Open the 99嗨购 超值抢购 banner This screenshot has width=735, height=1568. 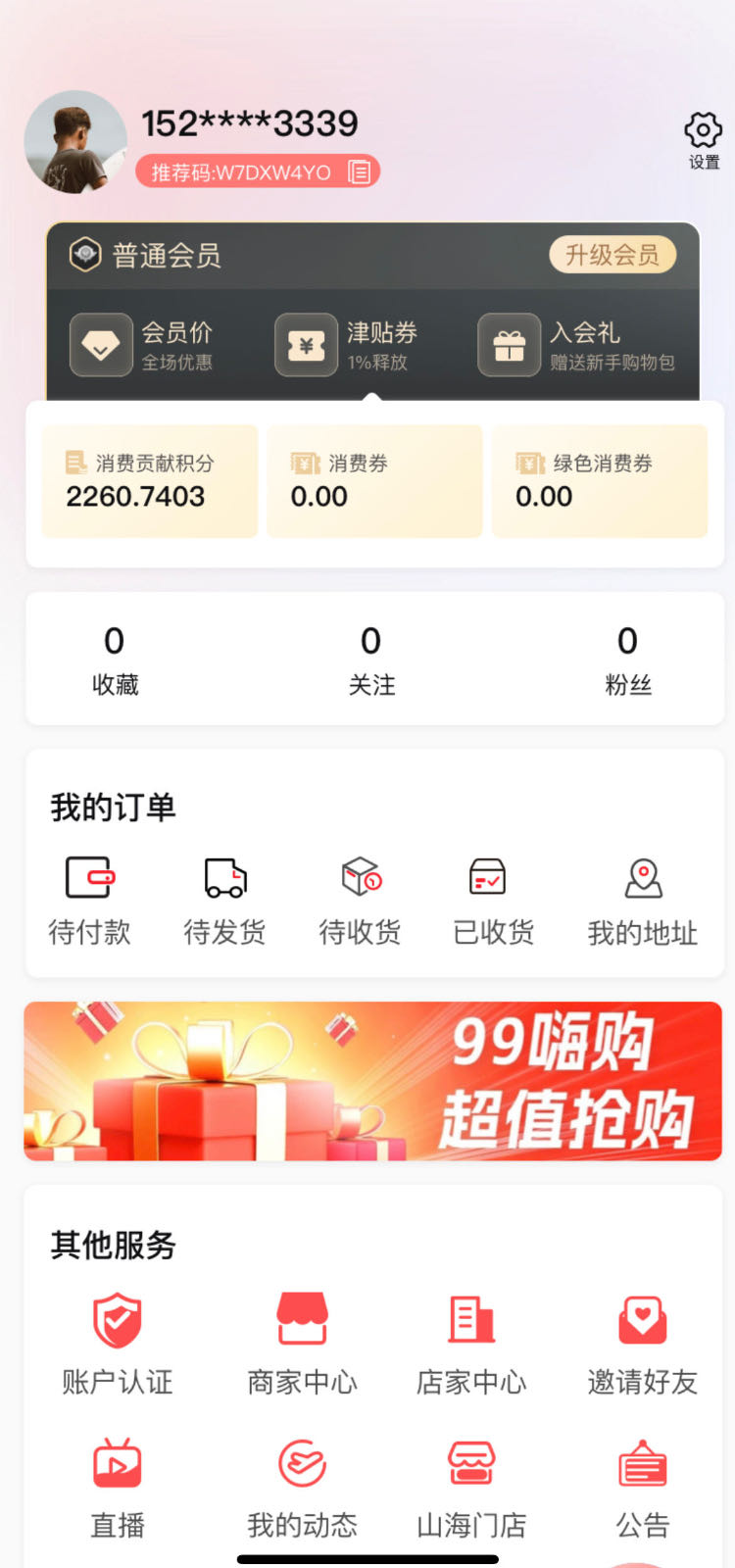click(x=372, y=1081)
